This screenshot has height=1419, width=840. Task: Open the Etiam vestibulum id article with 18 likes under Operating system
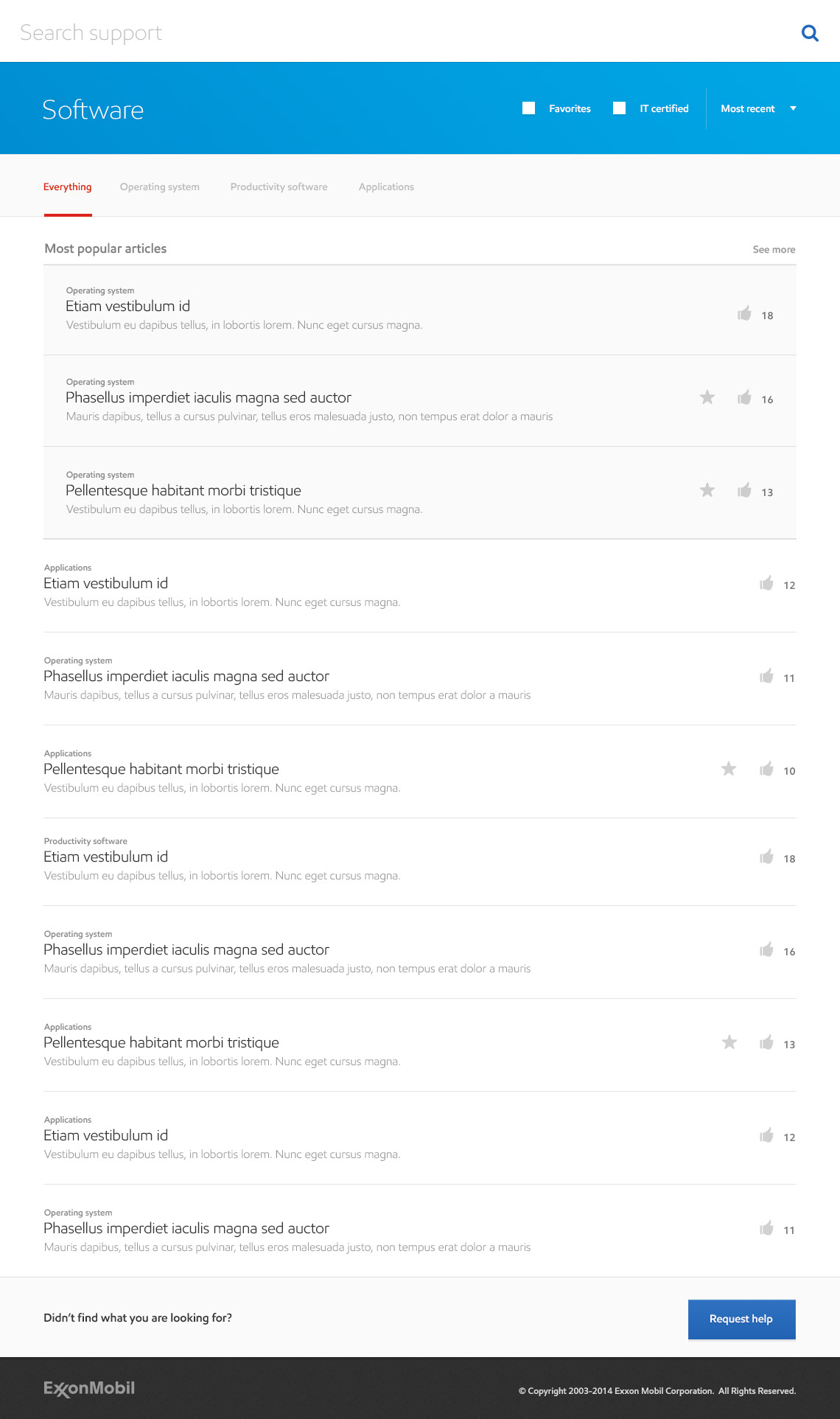click(420, 310)
